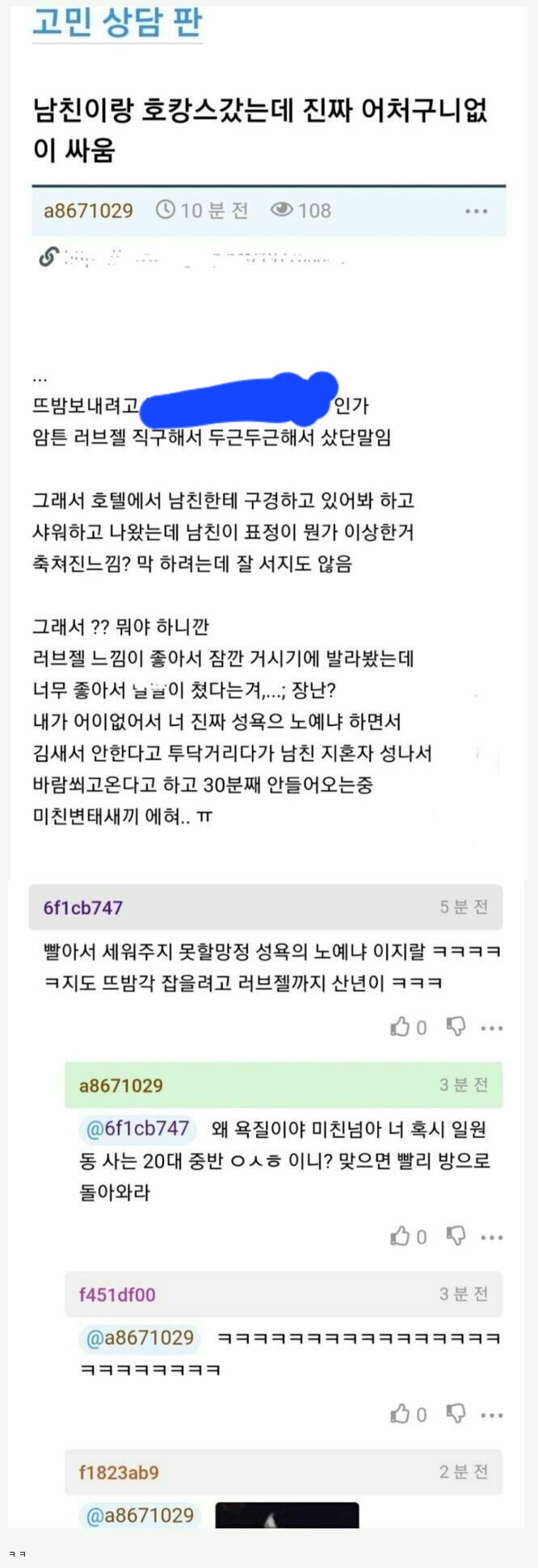Open the image attached in f1823ab9's reply
The image size is (538, 1568).
pos(287,1516)
